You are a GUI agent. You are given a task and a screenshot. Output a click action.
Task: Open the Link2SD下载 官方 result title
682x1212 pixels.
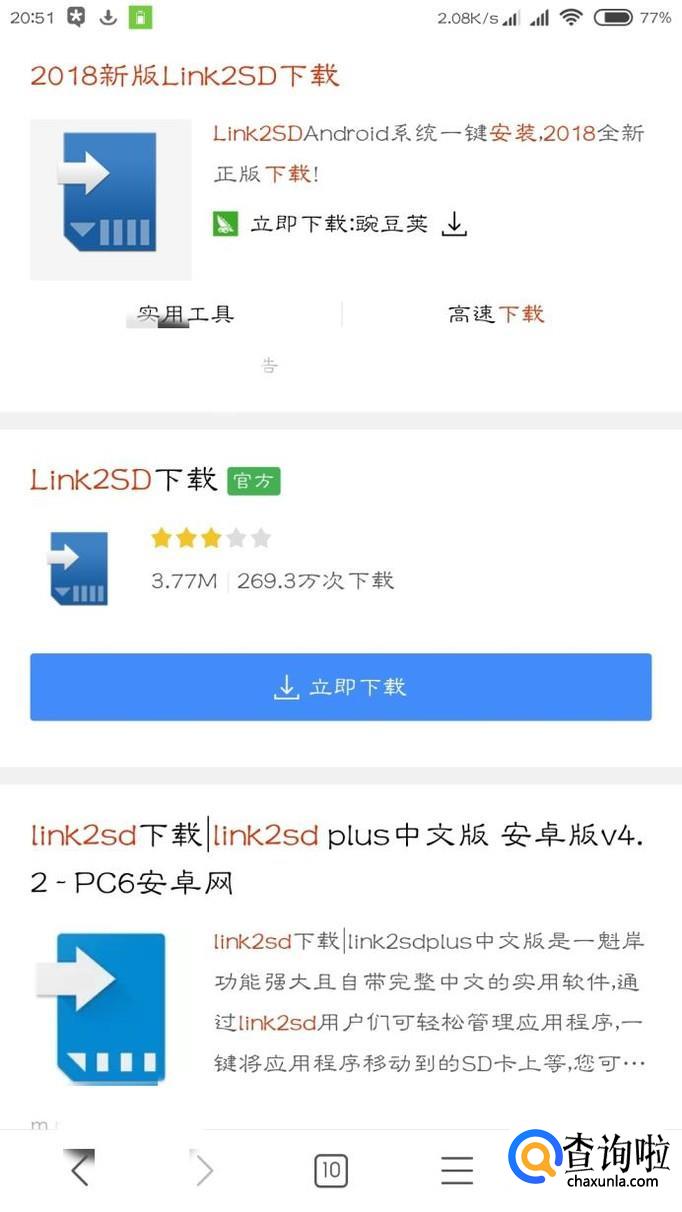[124, 480]
